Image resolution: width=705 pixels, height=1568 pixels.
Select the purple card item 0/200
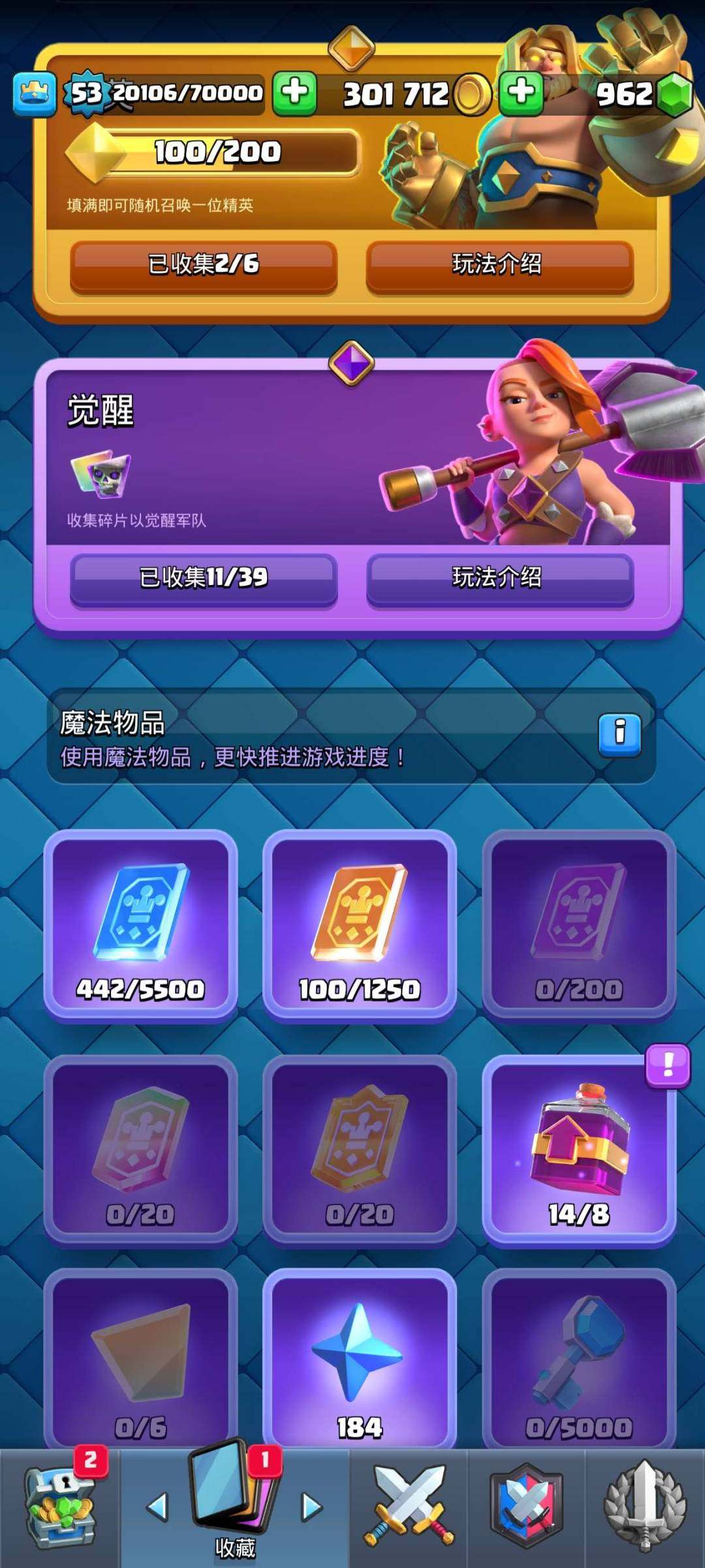pyautogui.click(x=578, y=924)
